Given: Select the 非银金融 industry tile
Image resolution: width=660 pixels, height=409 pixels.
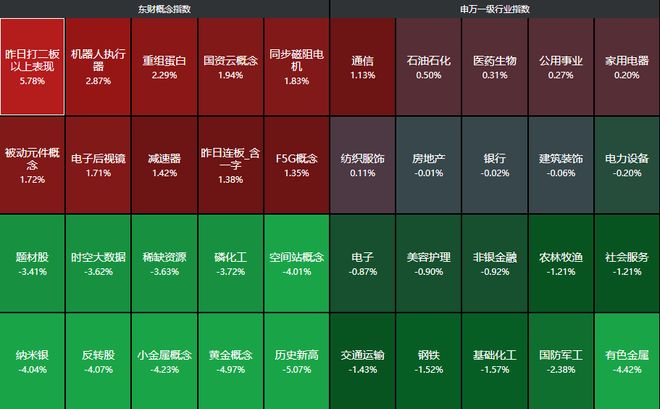Looking at the screenshot, I should [495, 263].
